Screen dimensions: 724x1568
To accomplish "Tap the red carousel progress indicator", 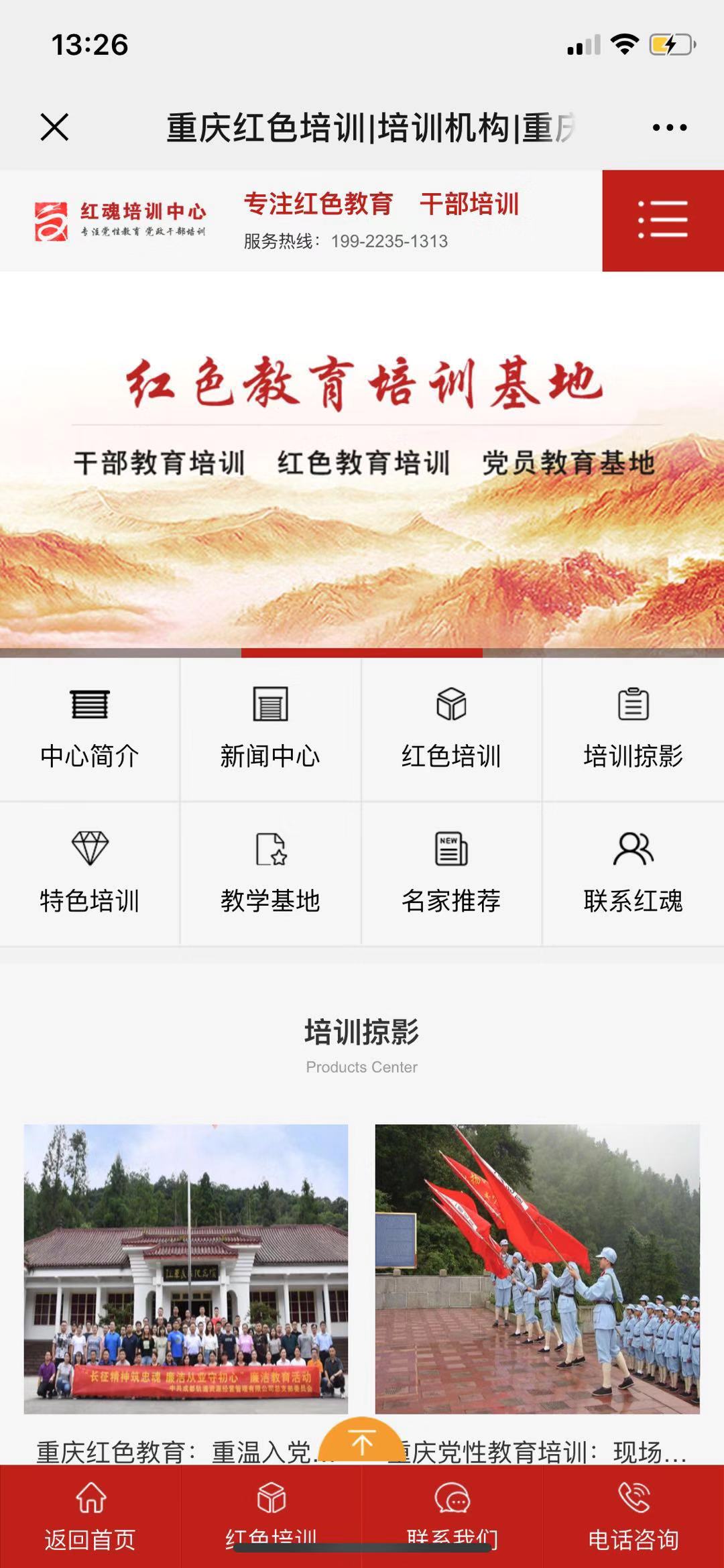I will 362,651.
